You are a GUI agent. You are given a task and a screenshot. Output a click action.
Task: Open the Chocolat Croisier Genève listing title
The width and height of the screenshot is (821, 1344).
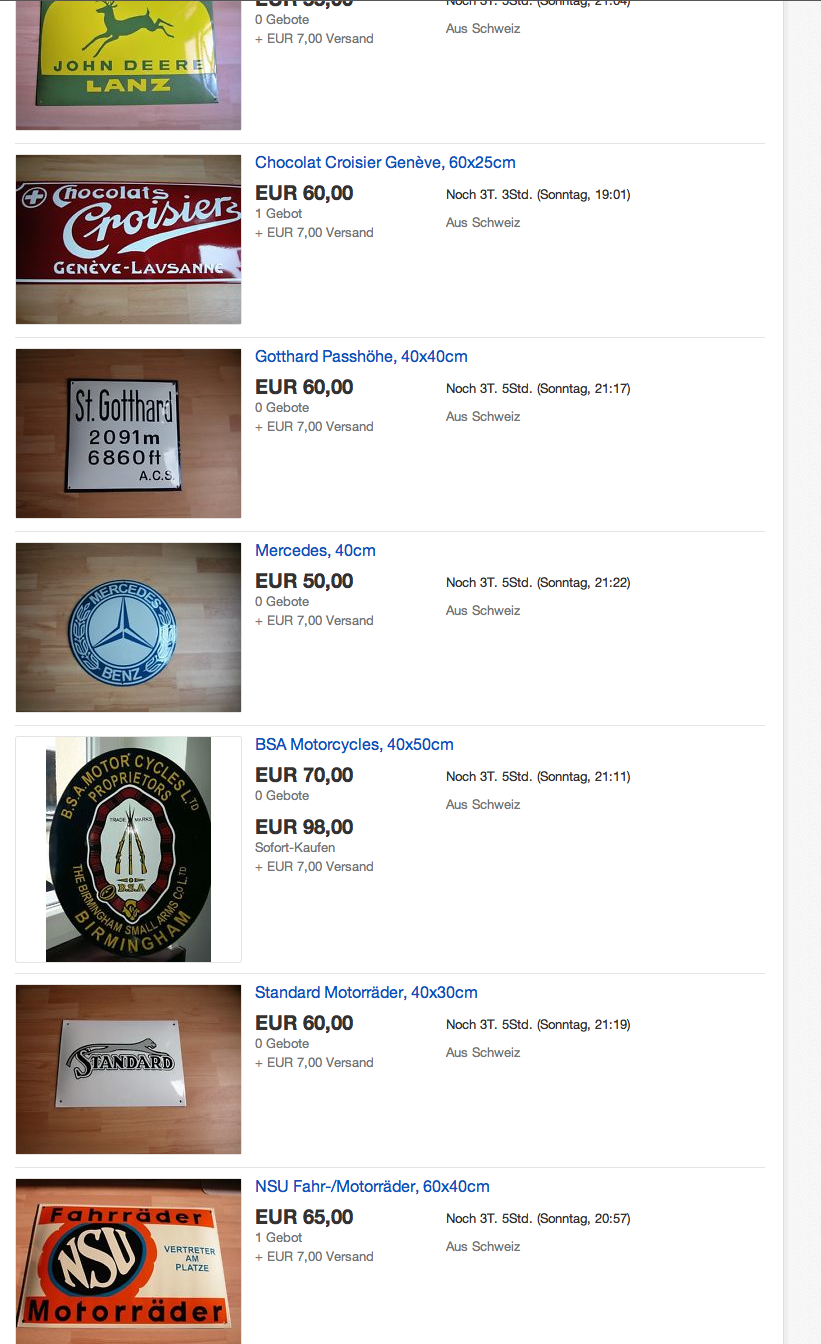tap(385, 163)
